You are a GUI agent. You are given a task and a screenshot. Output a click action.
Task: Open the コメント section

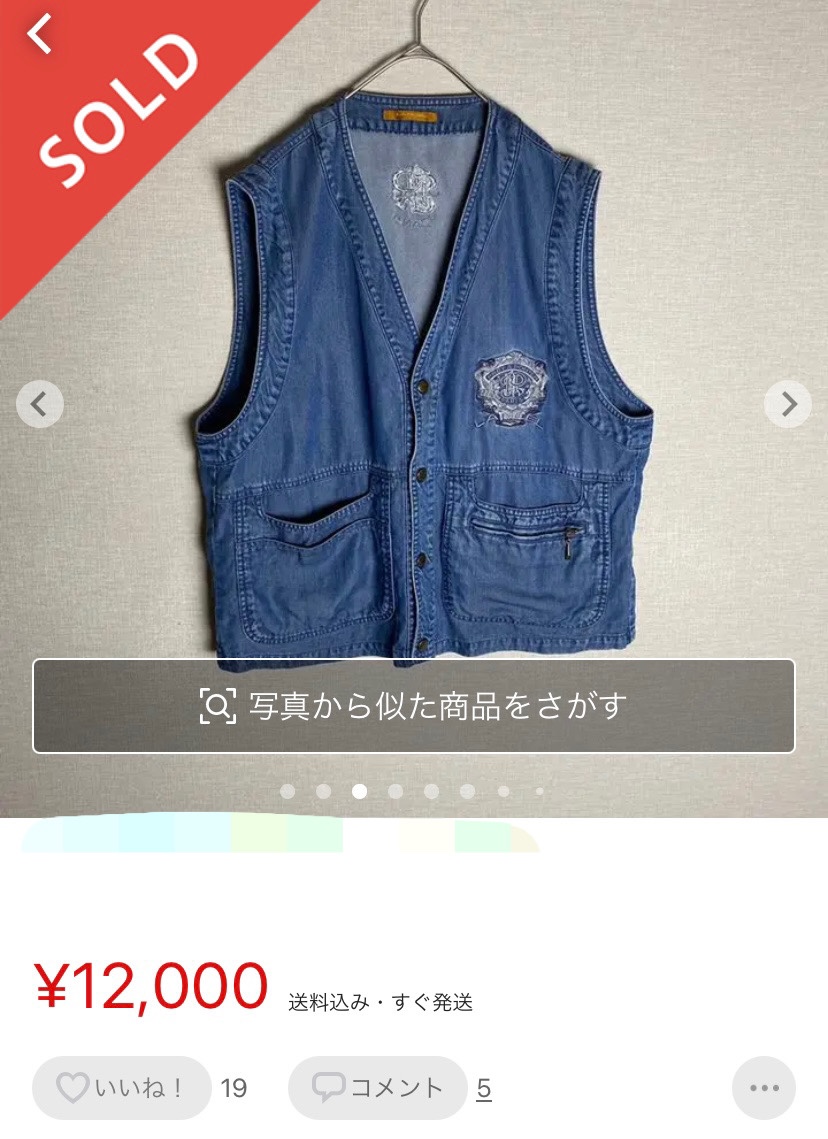coord(378,1088)
